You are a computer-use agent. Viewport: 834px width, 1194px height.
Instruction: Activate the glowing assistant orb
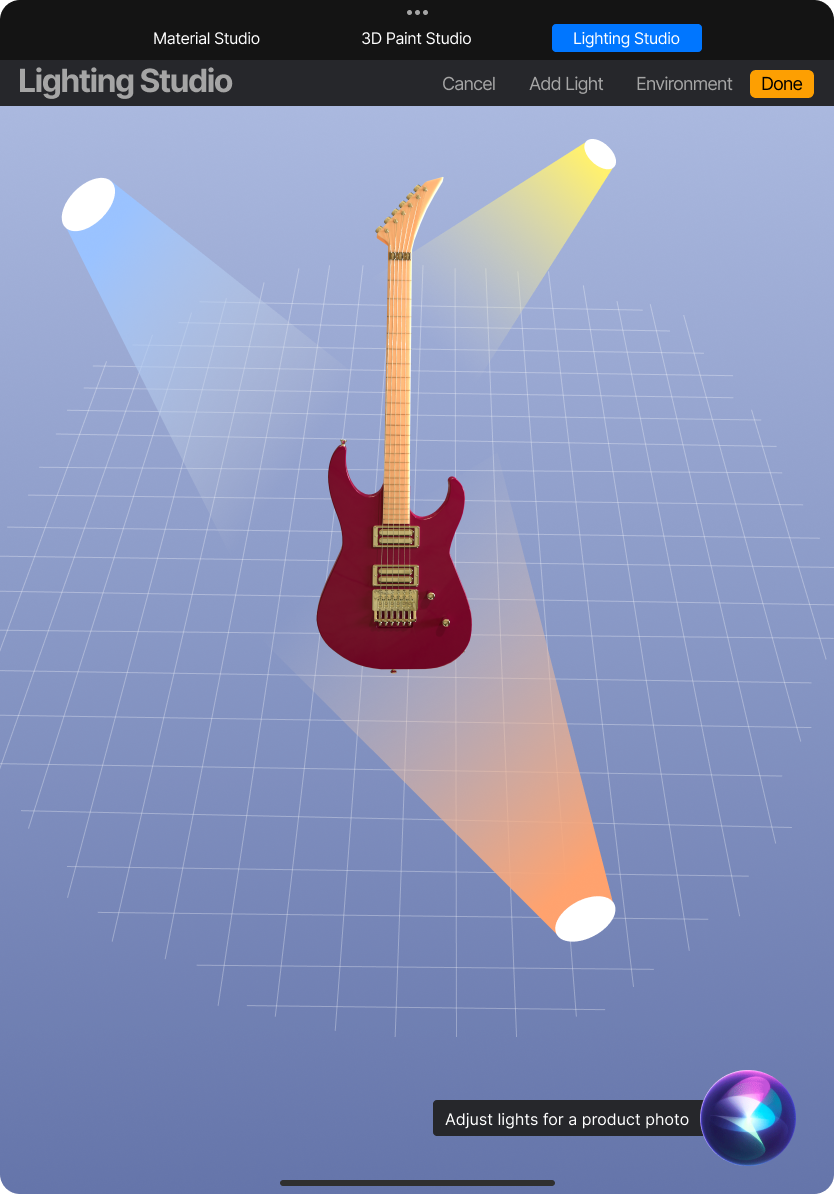coord(748,1118)
